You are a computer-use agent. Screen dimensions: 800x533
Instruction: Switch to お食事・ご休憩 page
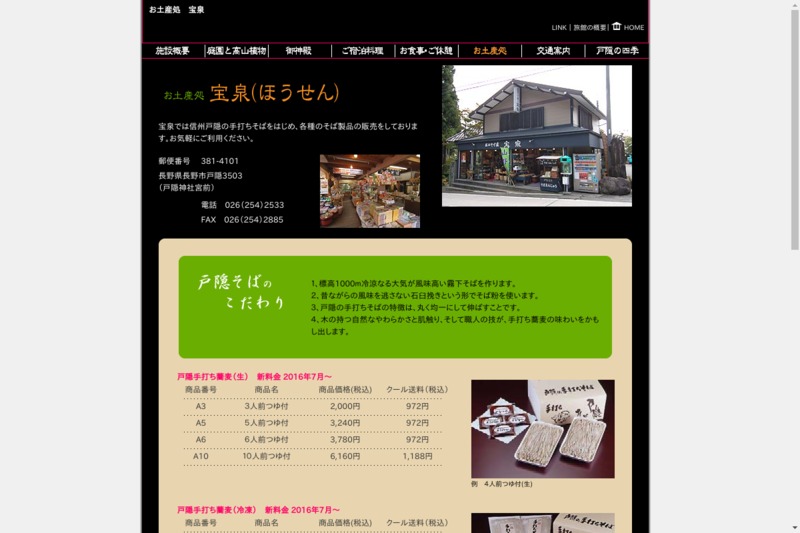pyautogui.click(x=425, y=51)
